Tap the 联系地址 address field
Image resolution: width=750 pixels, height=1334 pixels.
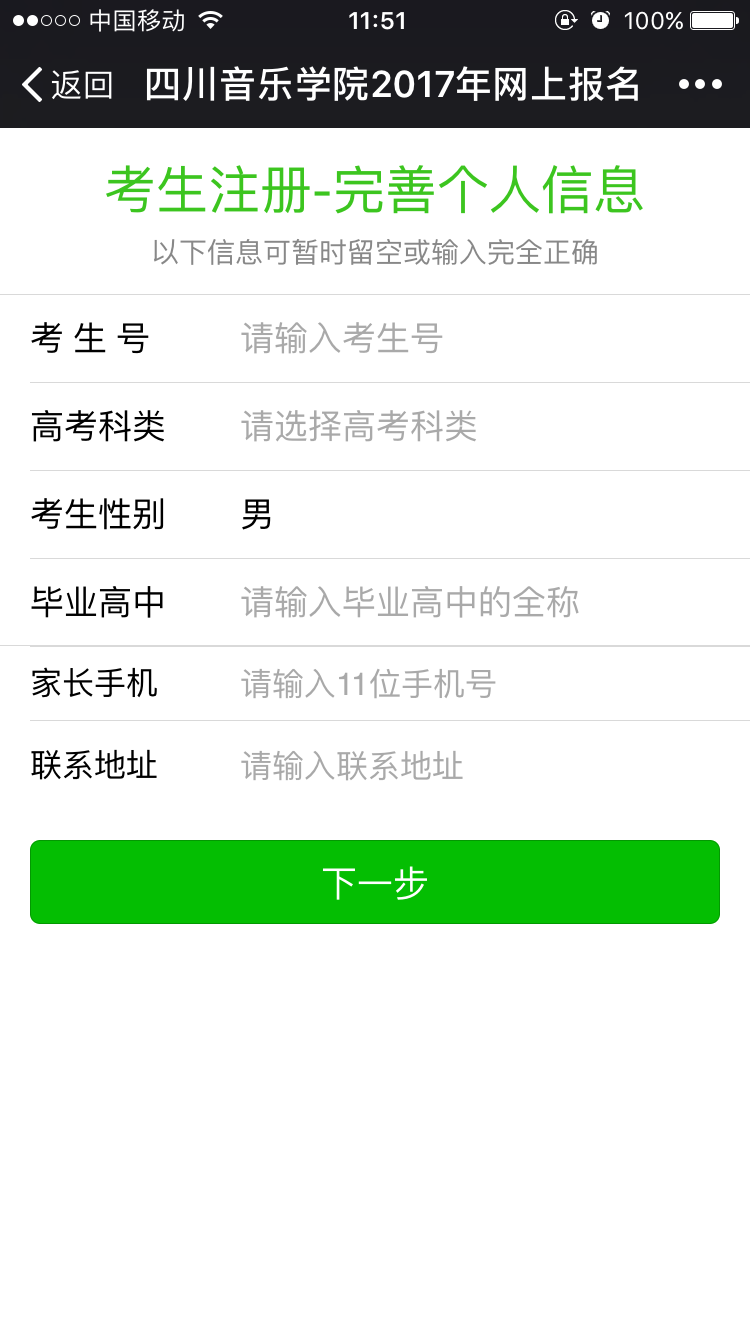pyautogui.click(x=480, y=767)
